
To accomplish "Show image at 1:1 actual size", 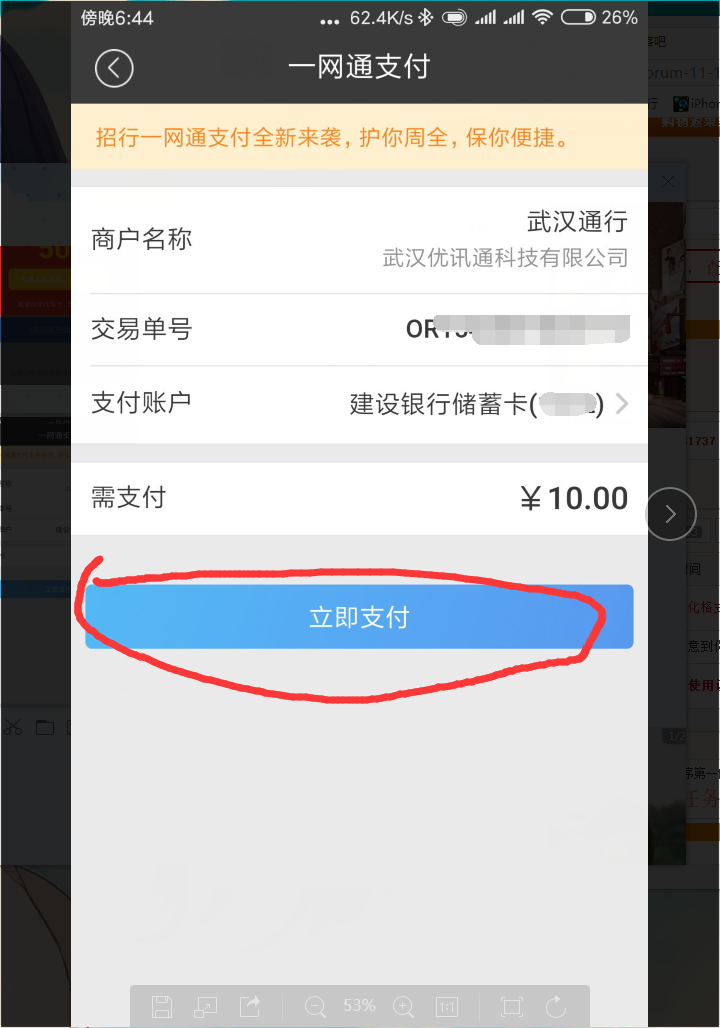I will tap(447, 1006).
